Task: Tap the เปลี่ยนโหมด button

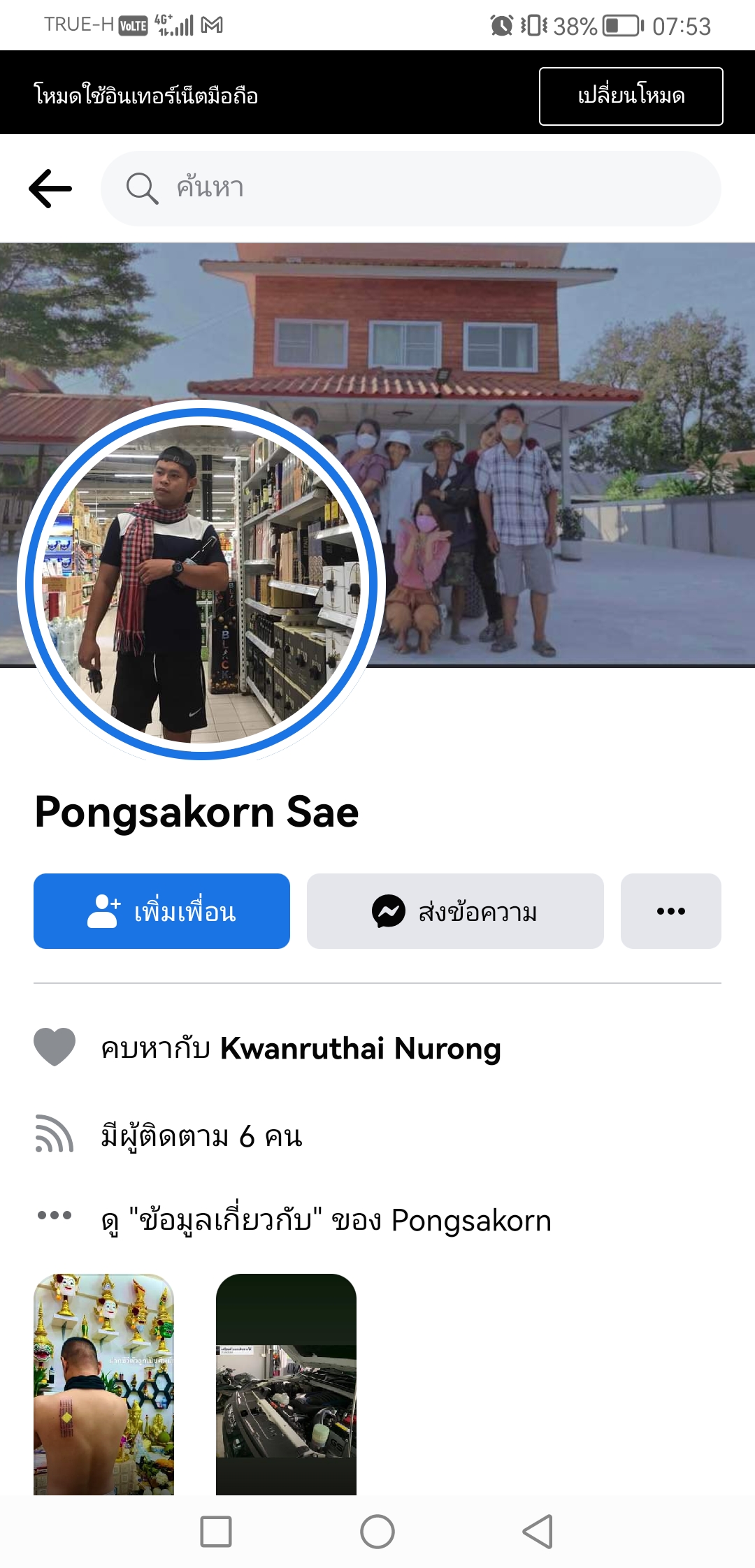Action: [631, 96]
